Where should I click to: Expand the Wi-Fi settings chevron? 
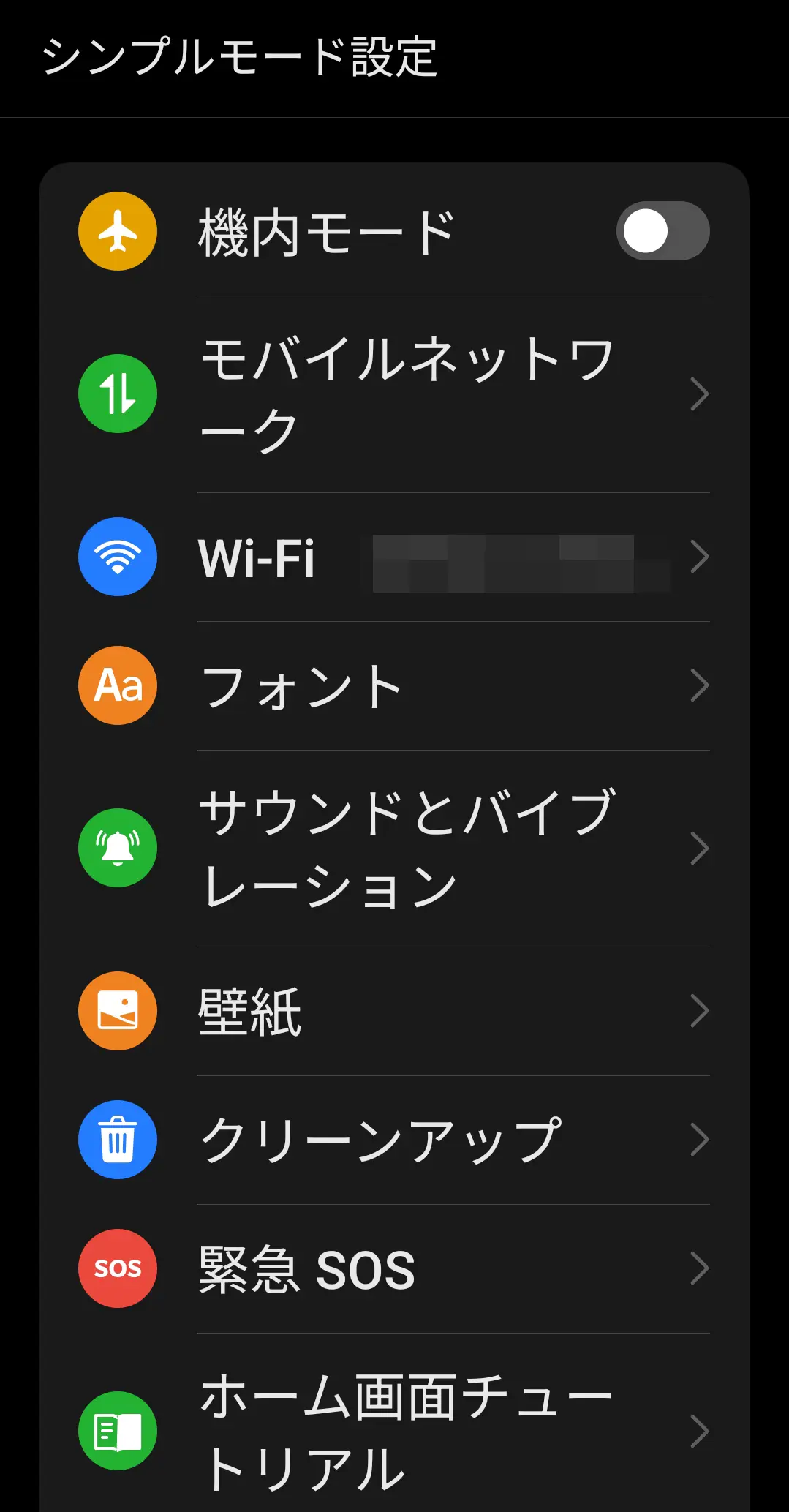tap(699, 556)
